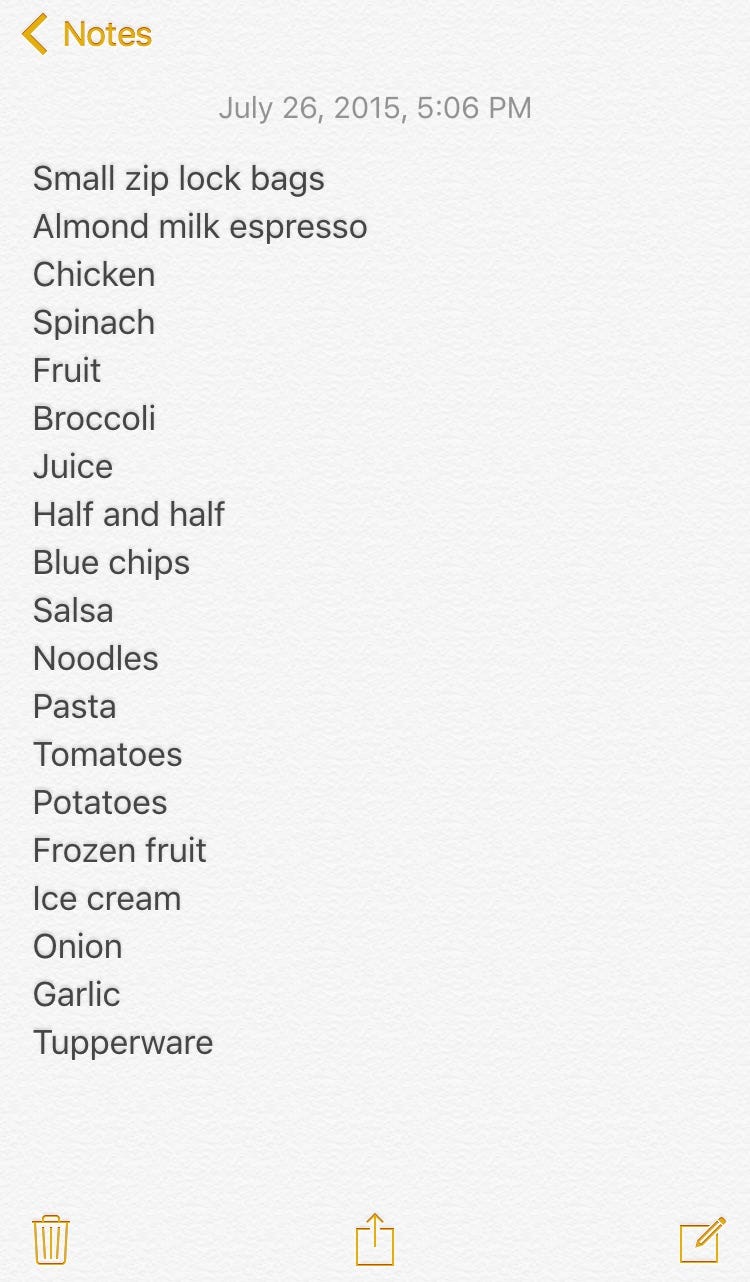Compose a new note
This screenshot has width=750, height=1282.
702,1240
